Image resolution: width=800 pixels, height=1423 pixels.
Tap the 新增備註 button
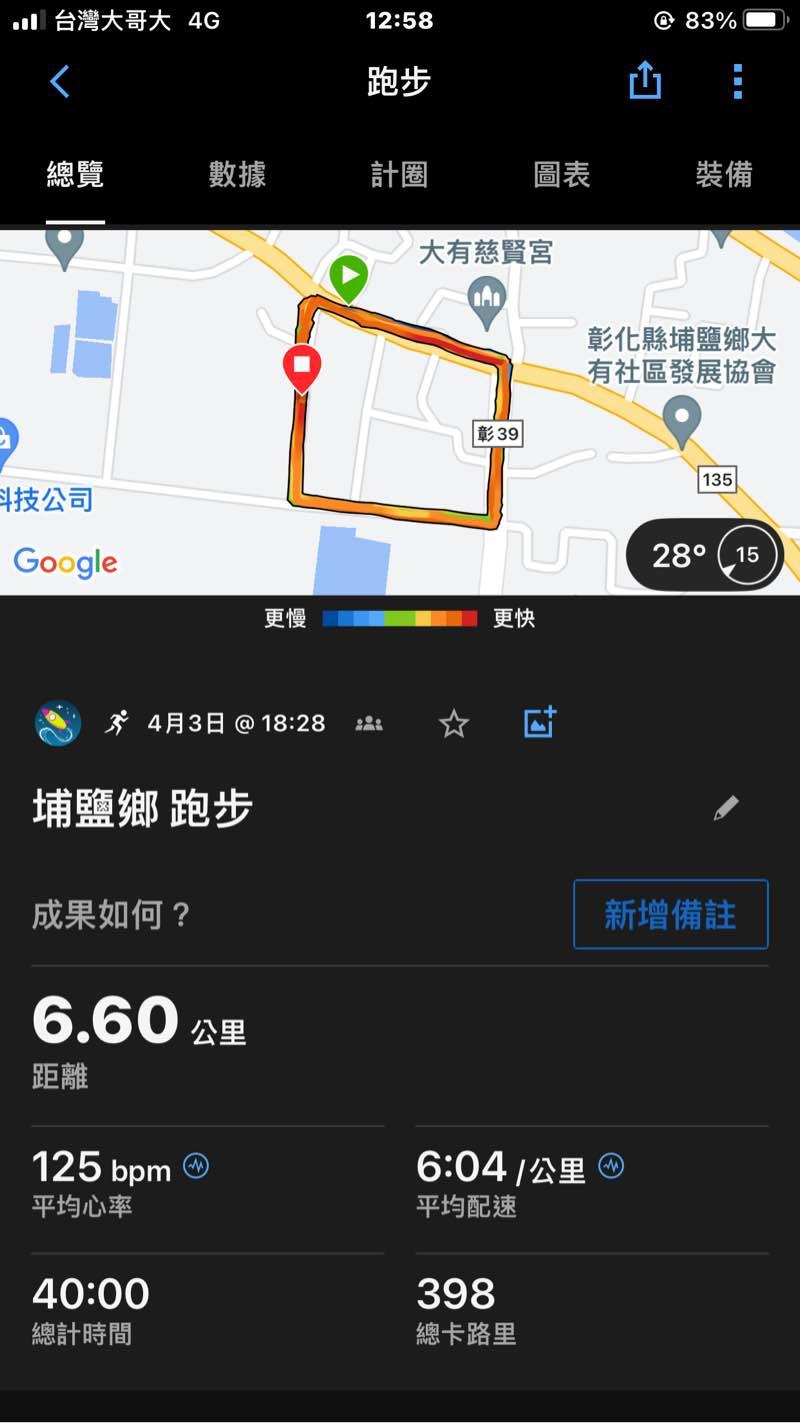pos(670,914)
